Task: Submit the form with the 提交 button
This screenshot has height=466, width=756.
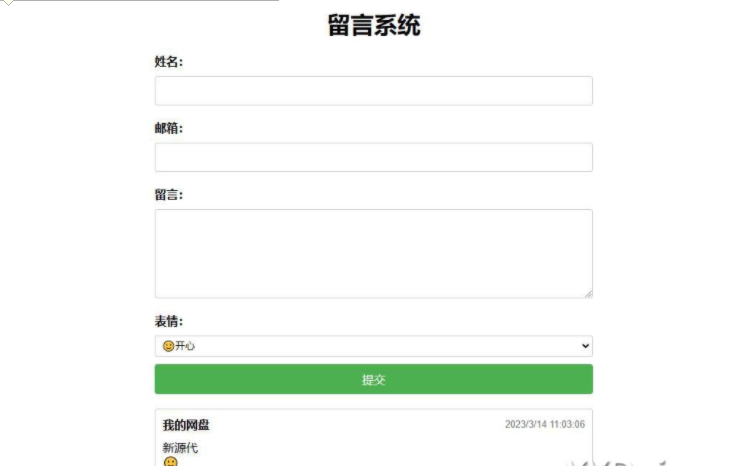Action: [373, 380]
